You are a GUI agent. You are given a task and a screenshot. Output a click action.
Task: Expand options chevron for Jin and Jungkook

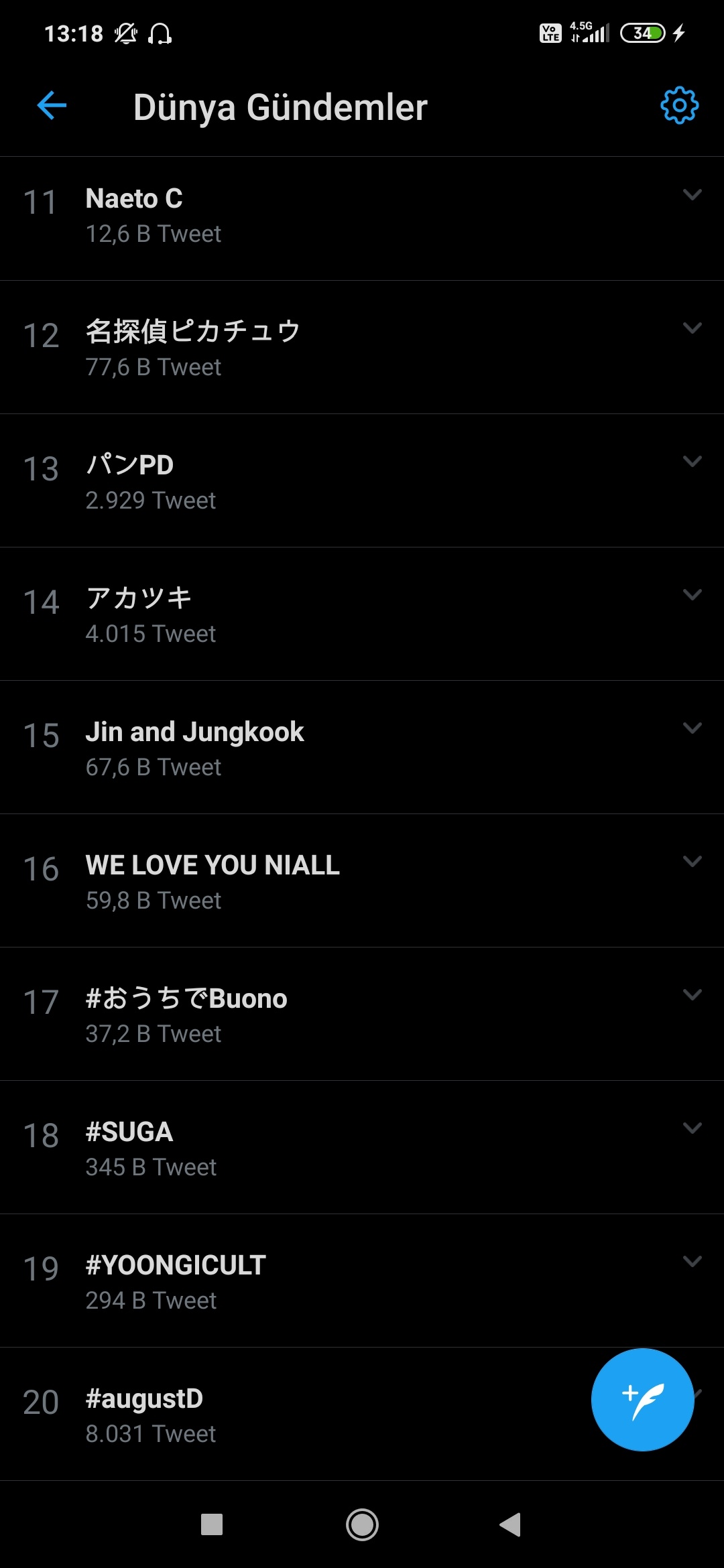[692, 728]
